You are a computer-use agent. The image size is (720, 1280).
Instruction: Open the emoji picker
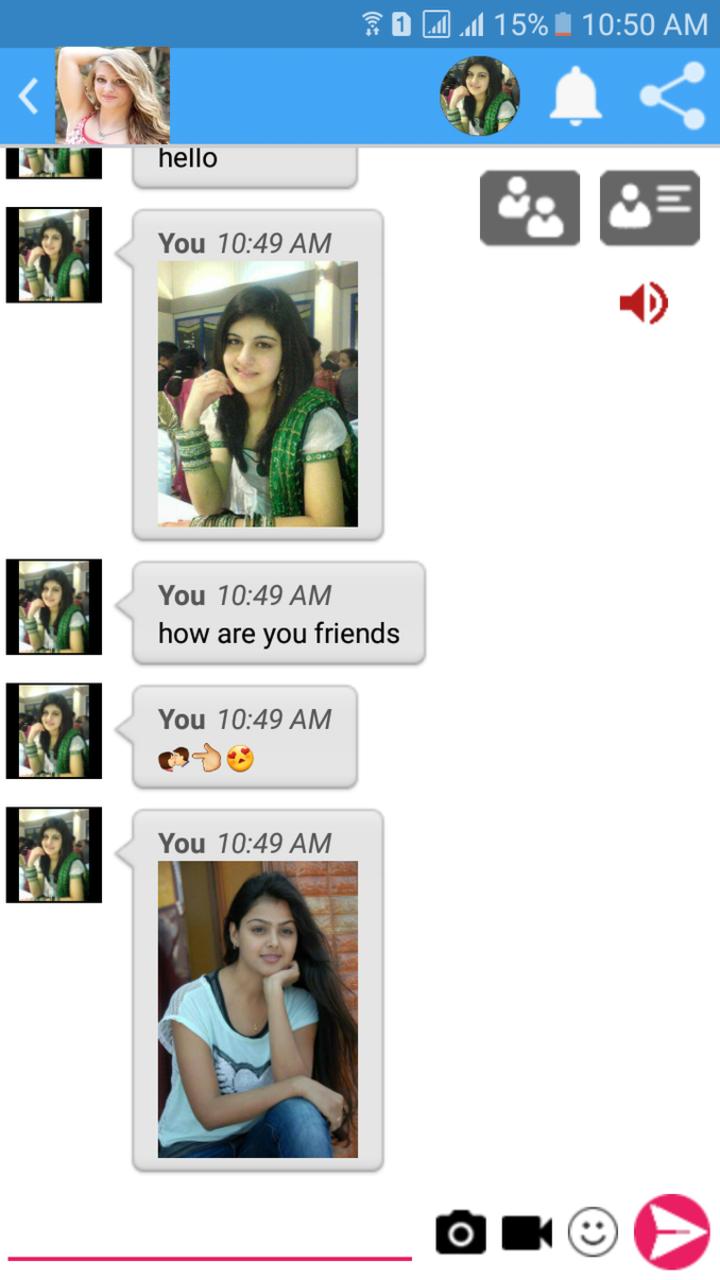coord(592,1233)
